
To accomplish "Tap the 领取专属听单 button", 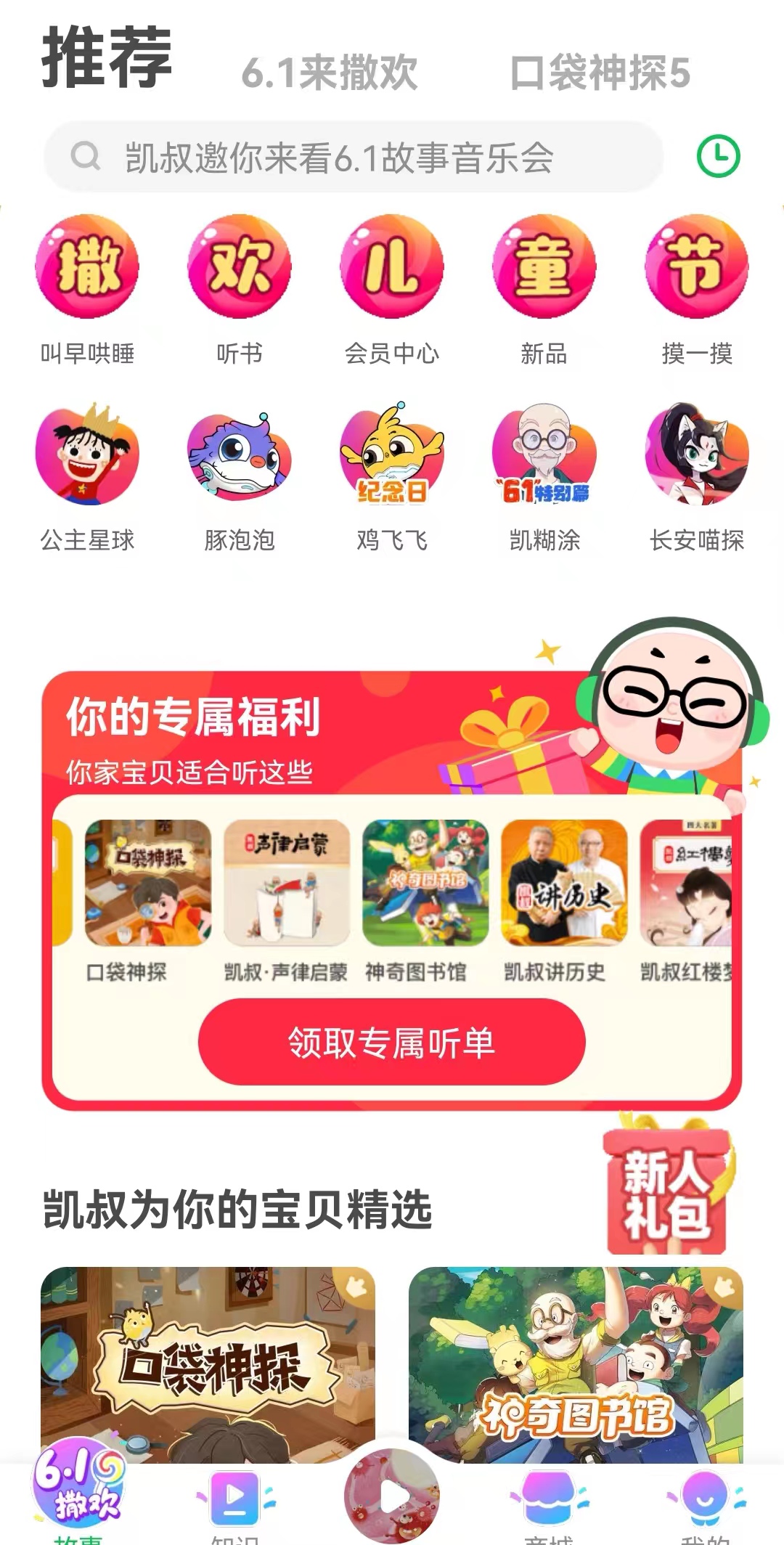I will pos(392,1042).
